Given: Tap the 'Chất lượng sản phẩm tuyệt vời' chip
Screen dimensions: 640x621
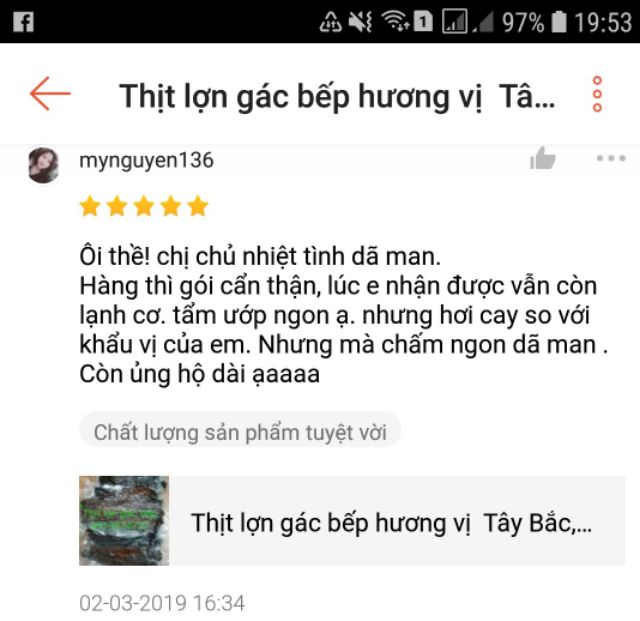Looking at the screenshot, I should coord(240,432).
